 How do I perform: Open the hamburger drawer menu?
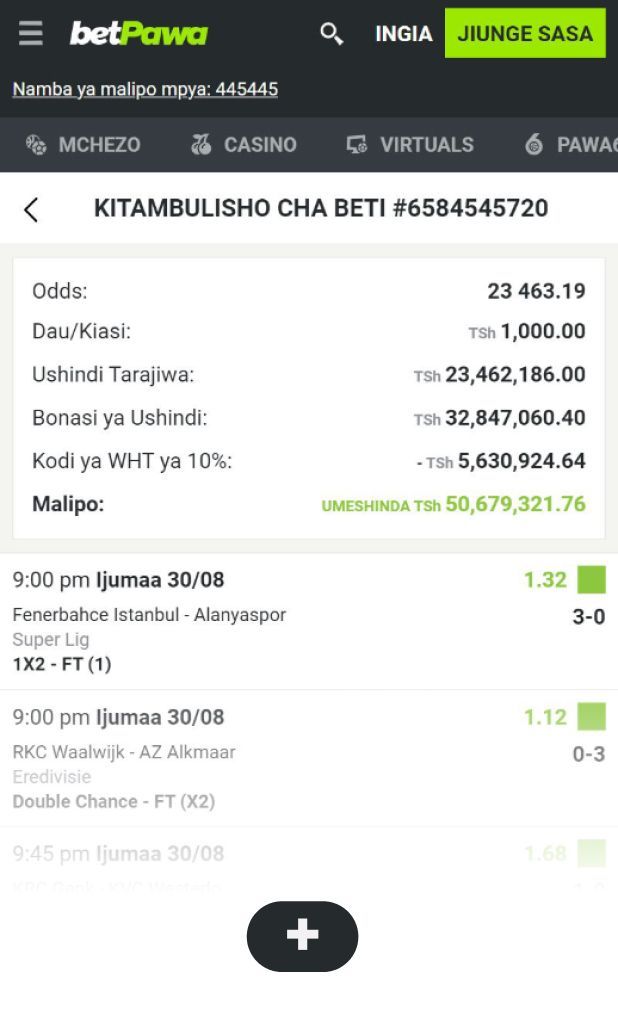[31, 34]
